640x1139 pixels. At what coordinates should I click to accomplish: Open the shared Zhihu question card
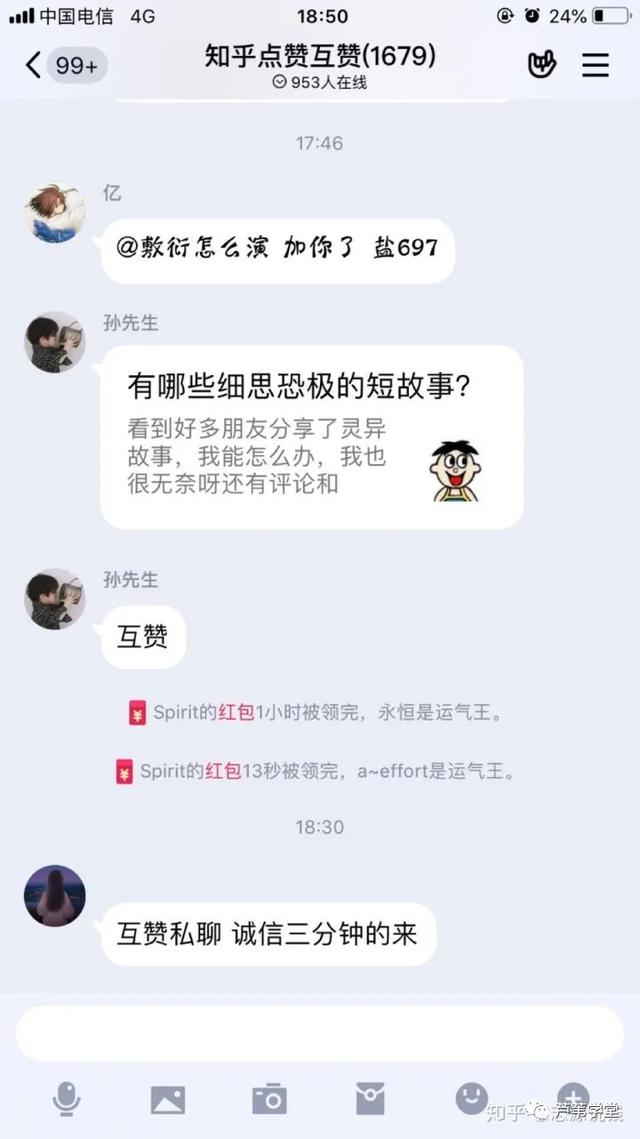312,437
